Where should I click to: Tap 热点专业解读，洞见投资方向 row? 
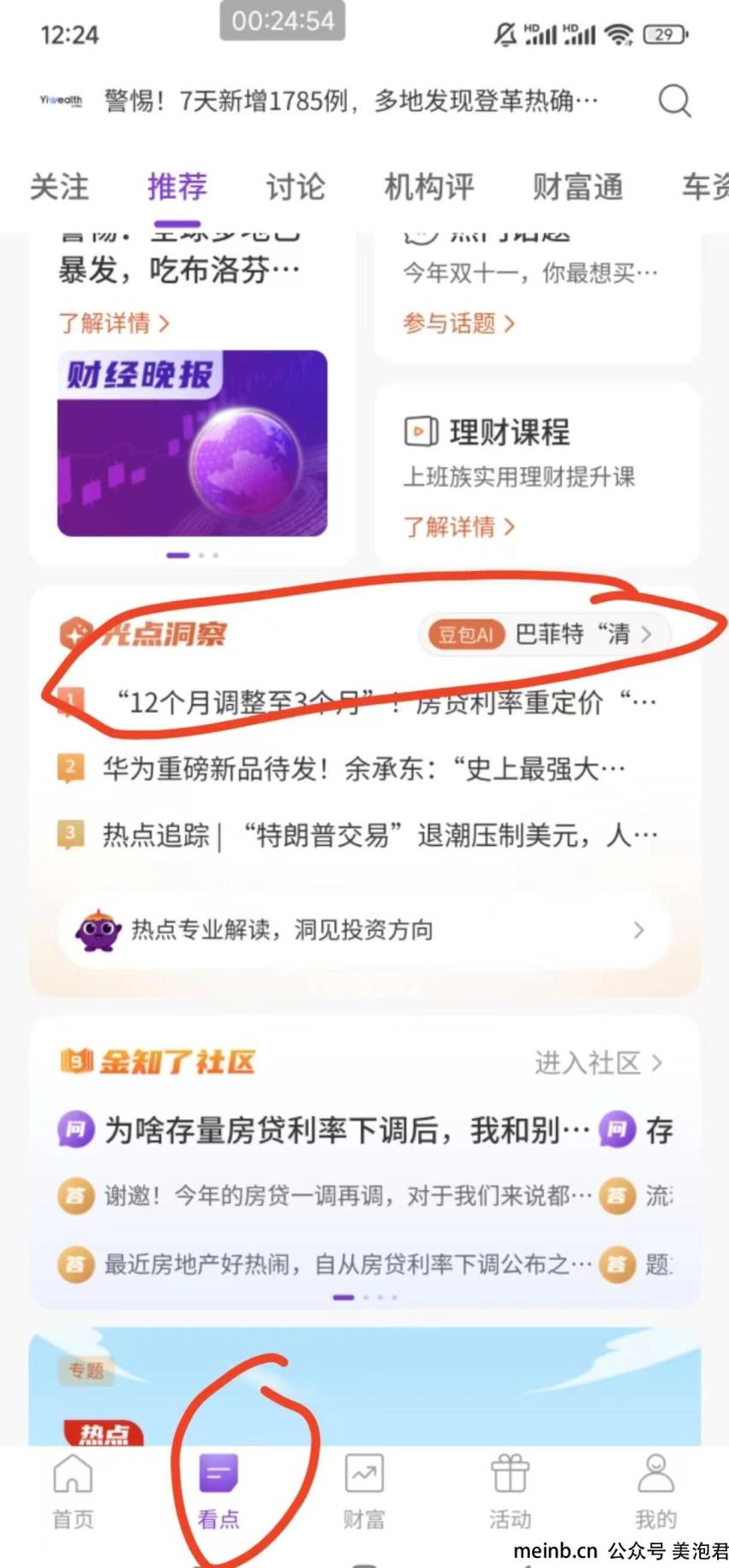coord(363,930)
